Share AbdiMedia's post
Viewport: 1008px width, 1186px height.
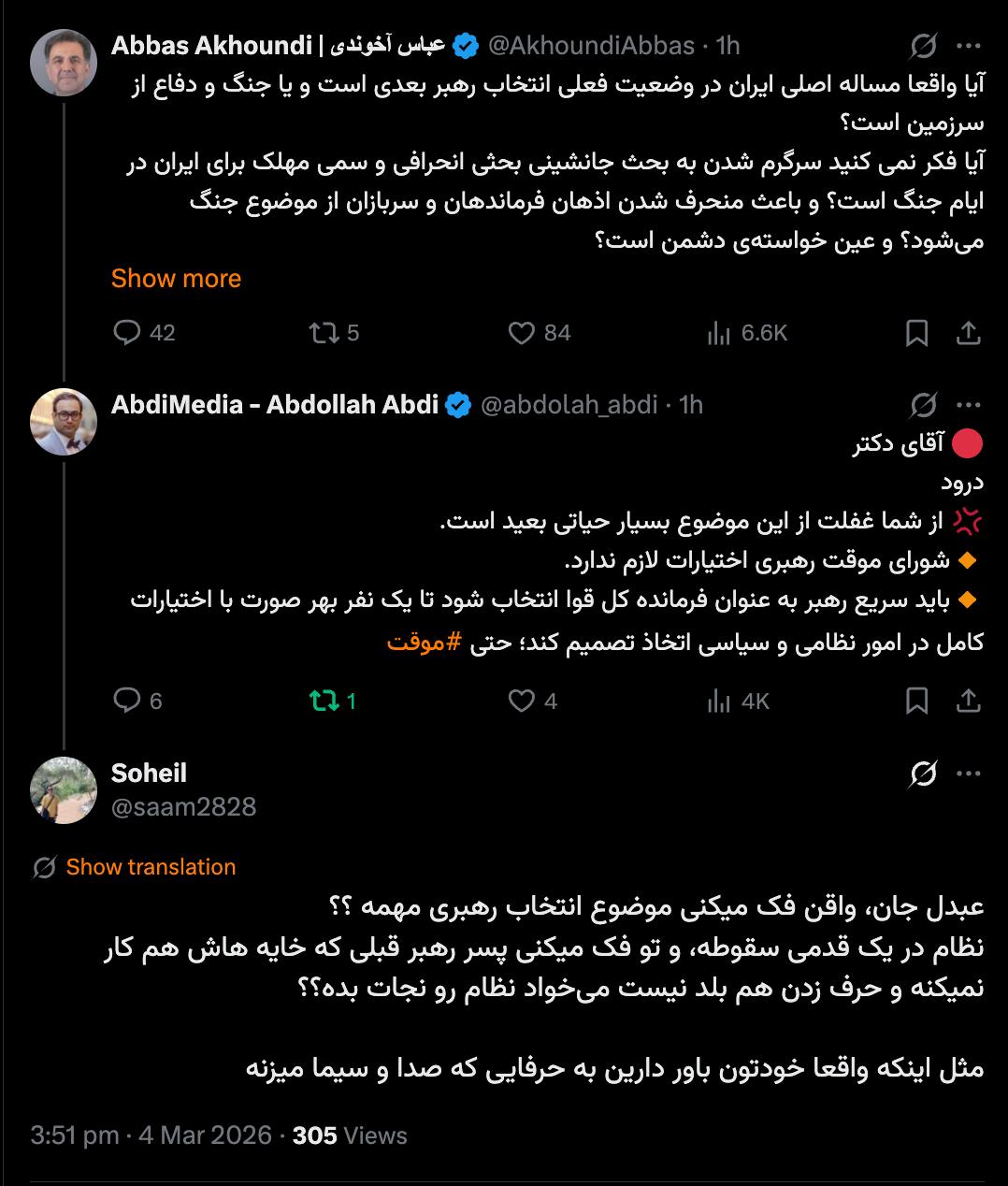pyautogui.click(x=969, y=701)
